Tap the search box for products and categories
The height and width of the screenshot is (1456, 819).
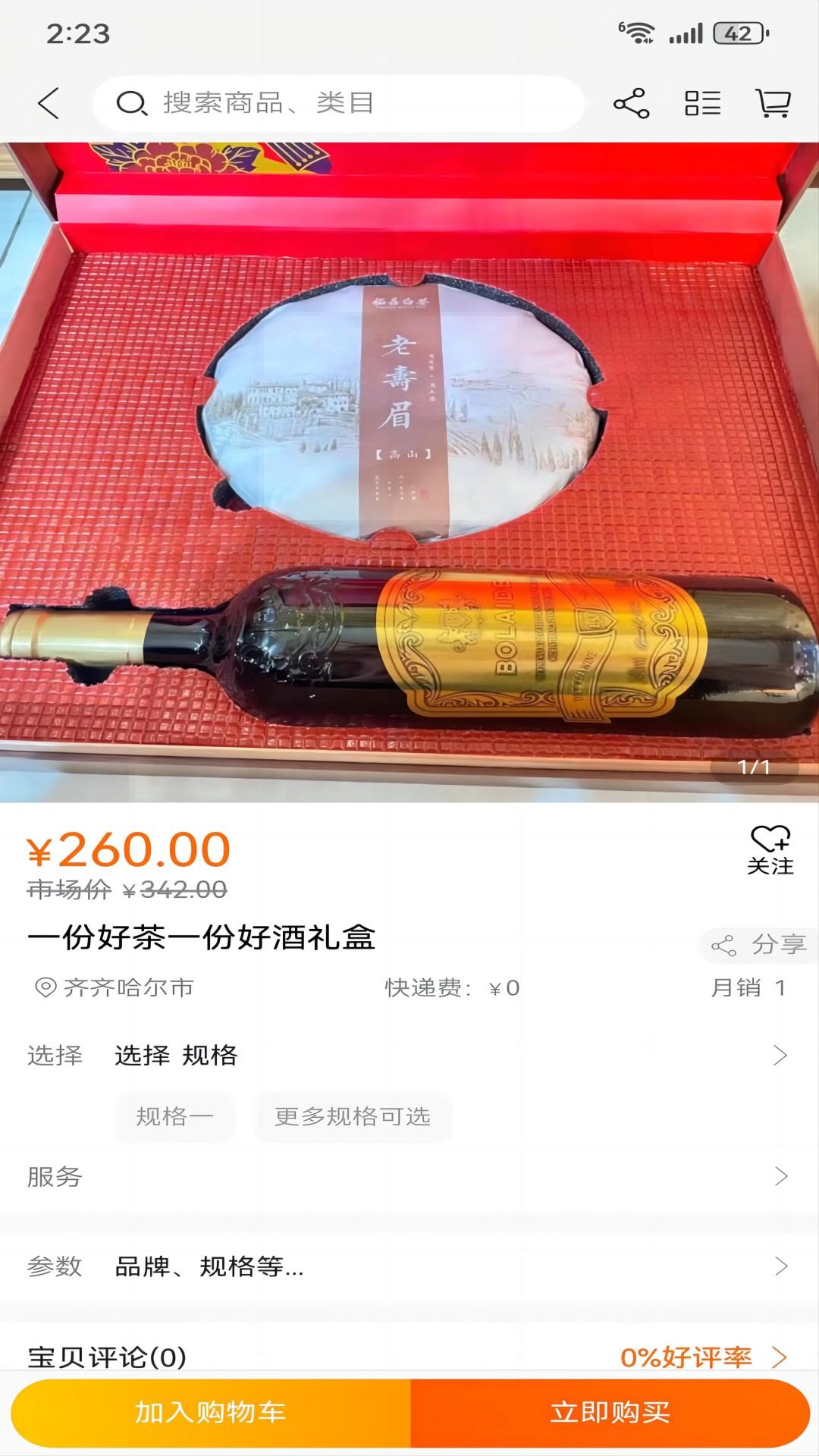[338, 103]
